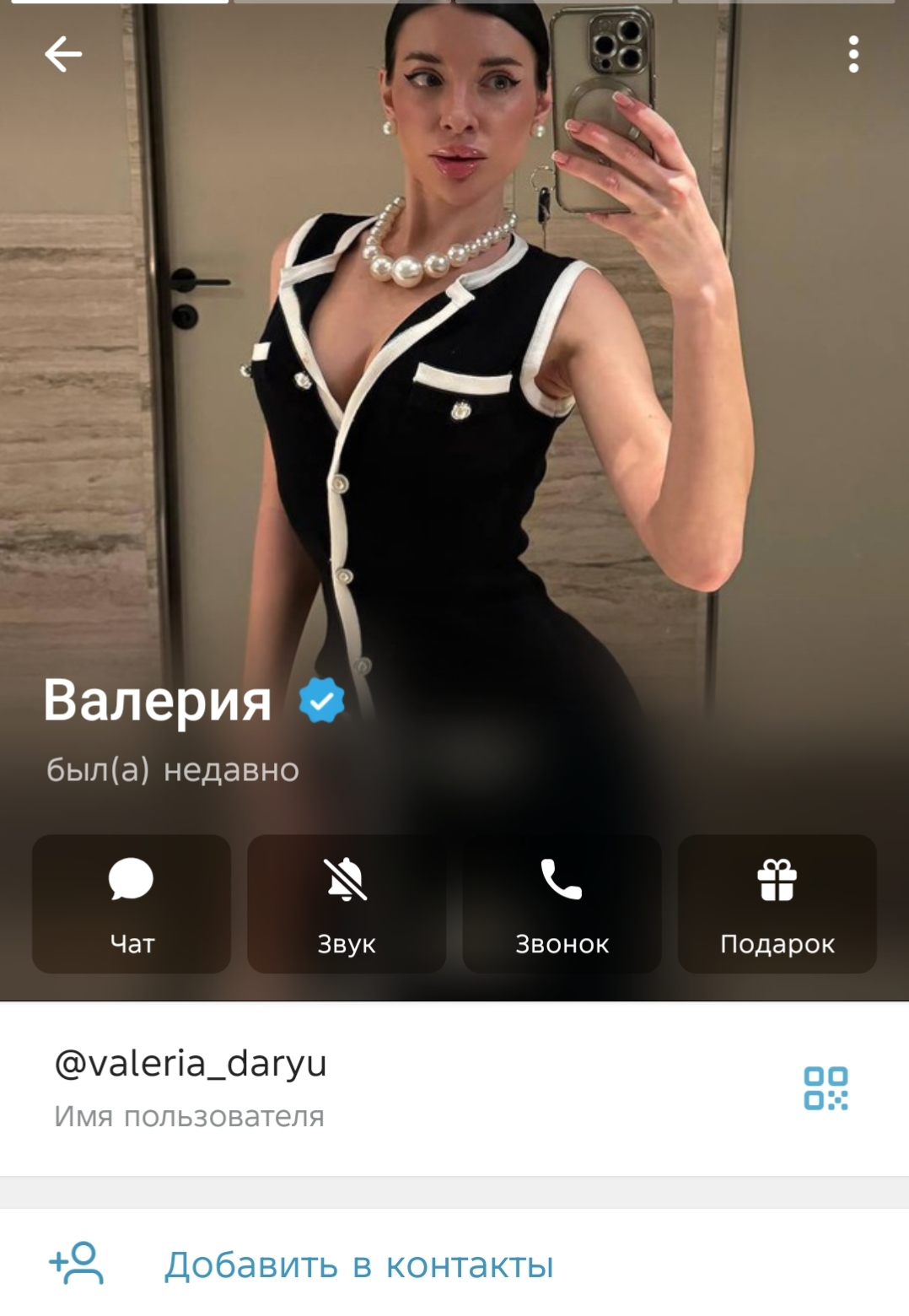Go back using the arrow icon
This screenshot has height=1316, width=909.
[x=63, y=55]
